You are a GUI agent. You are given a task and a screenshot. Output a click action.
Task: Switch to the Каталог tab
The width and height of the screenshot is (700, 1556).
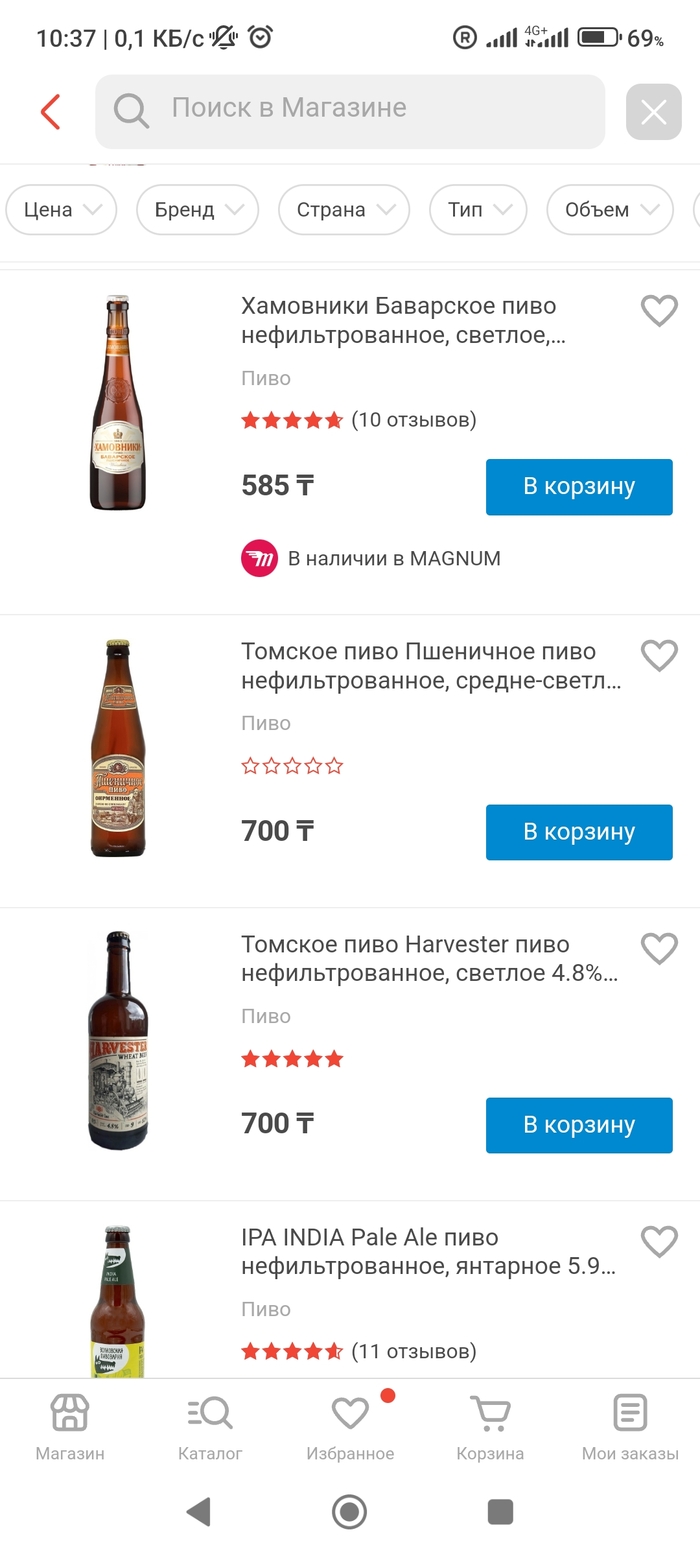tap(210, 1428)
